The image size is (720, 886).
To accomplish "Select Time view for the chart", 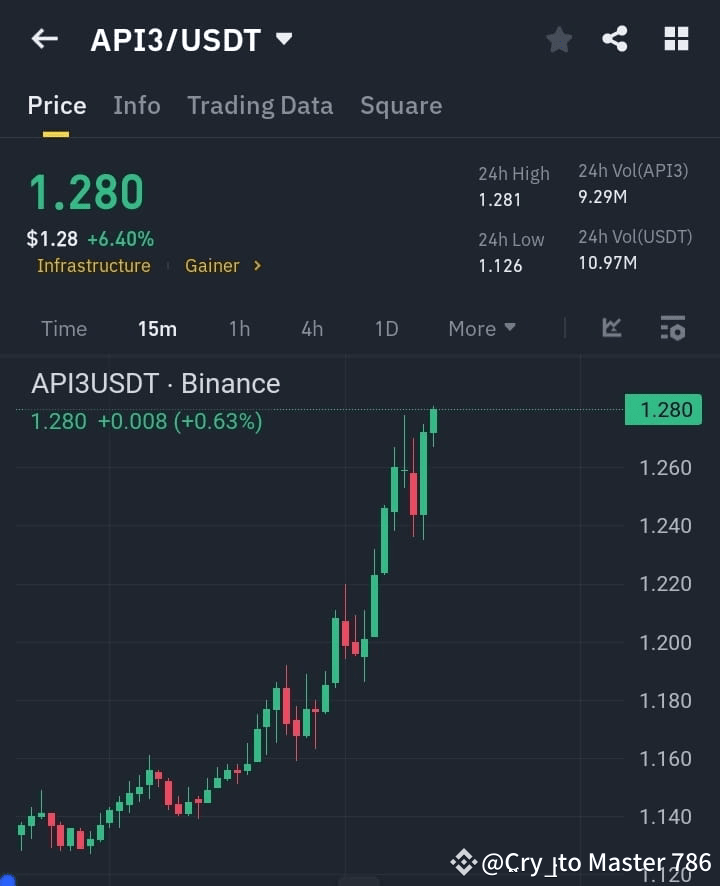I will point(63,328).
